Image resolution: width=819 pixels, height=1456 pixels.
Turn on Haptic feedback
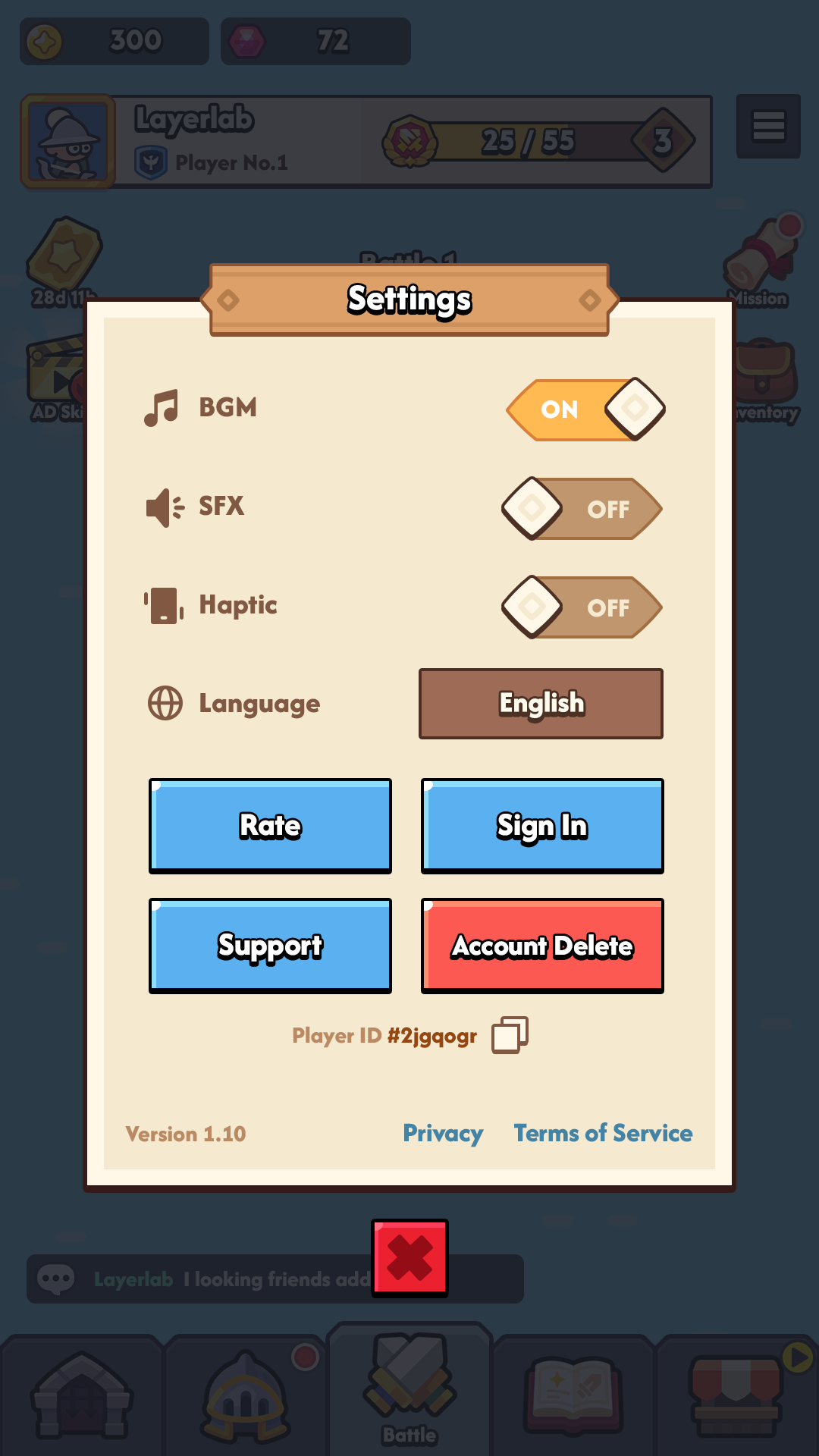(x=582, y=607)
